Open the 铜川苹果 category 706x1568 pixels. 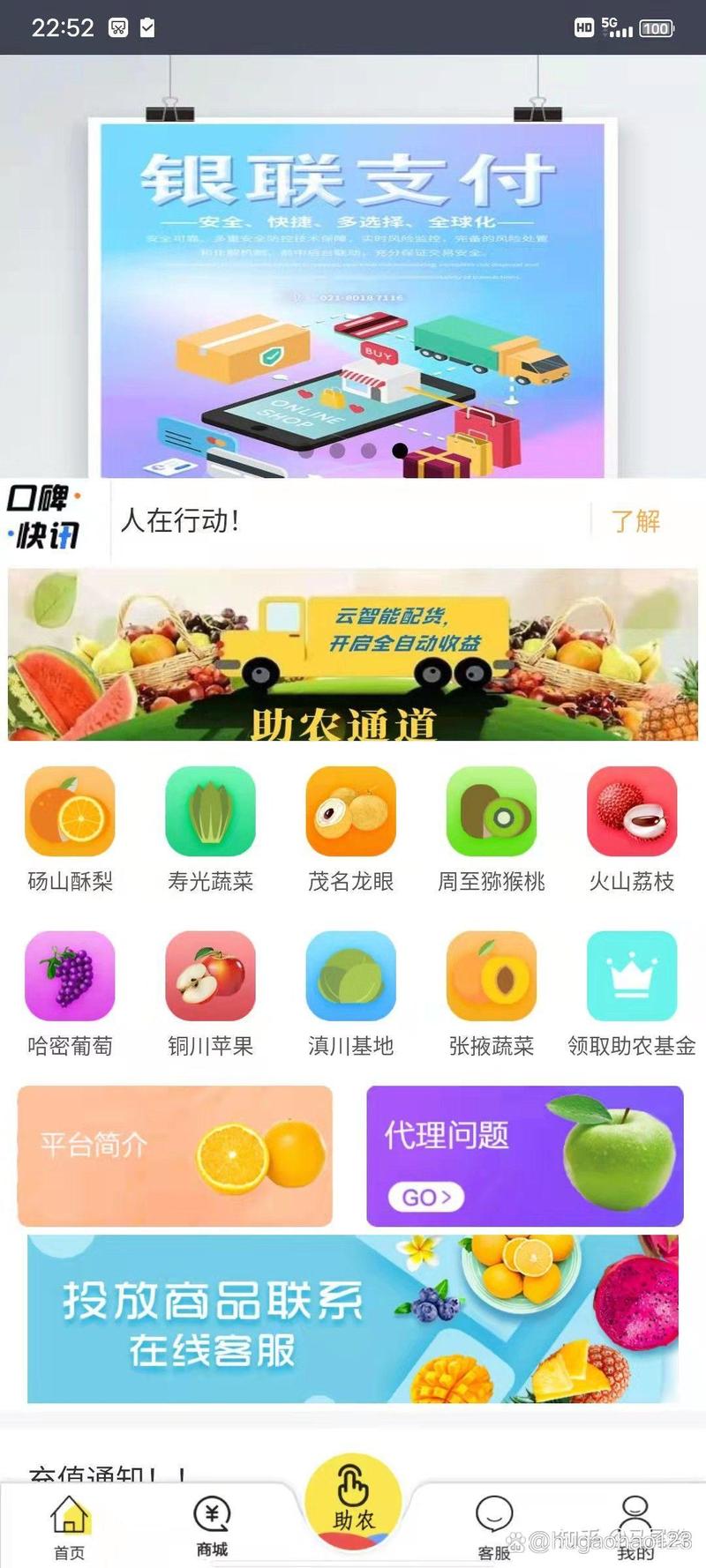tap(210, 976)
